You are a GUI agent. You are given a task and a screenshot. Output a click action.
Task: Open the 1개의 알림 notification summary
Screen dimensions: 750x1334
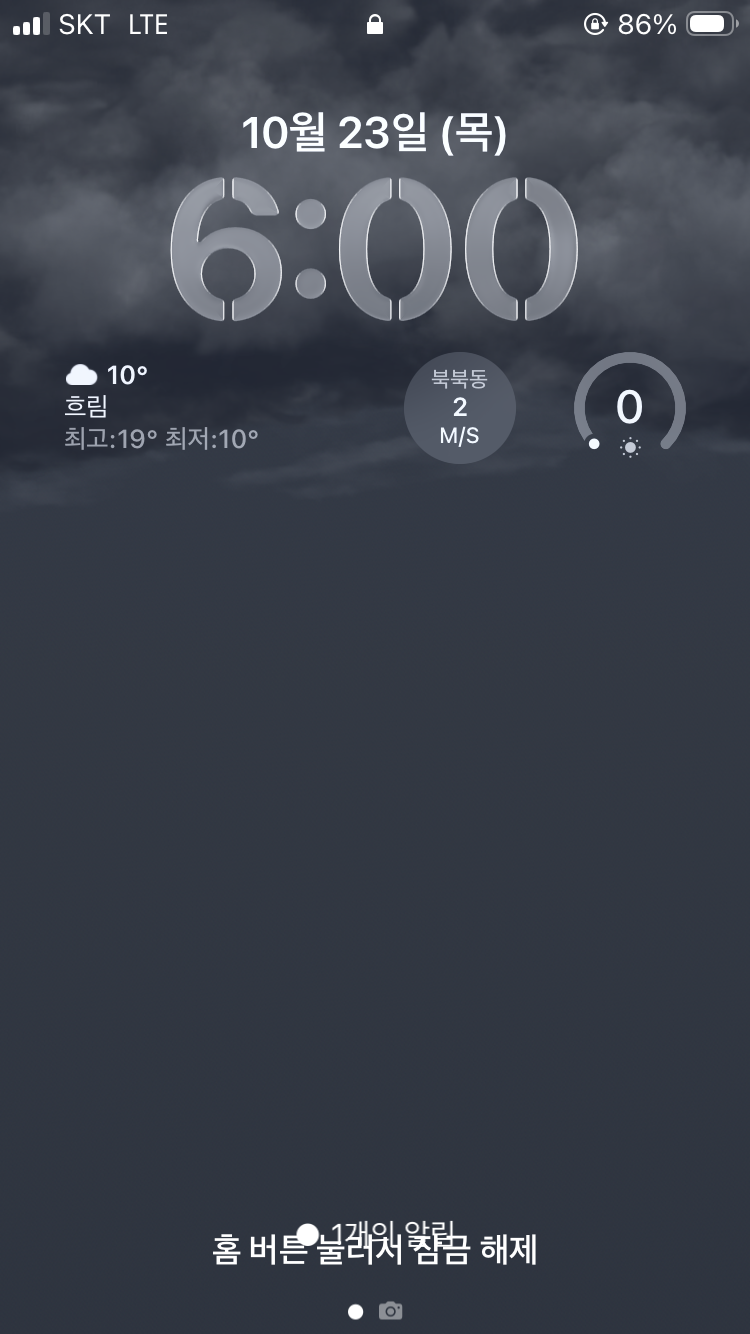point(378,1232)
